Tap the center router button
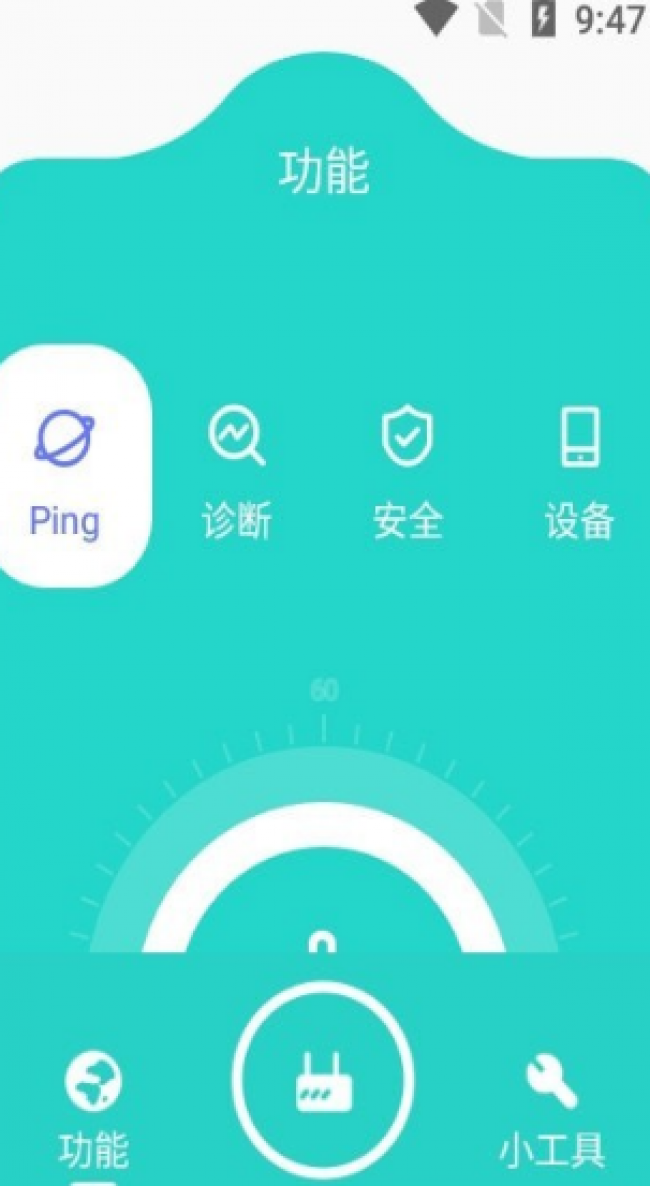Viewport: 650px width, 1186px height. click(323, 1082)
